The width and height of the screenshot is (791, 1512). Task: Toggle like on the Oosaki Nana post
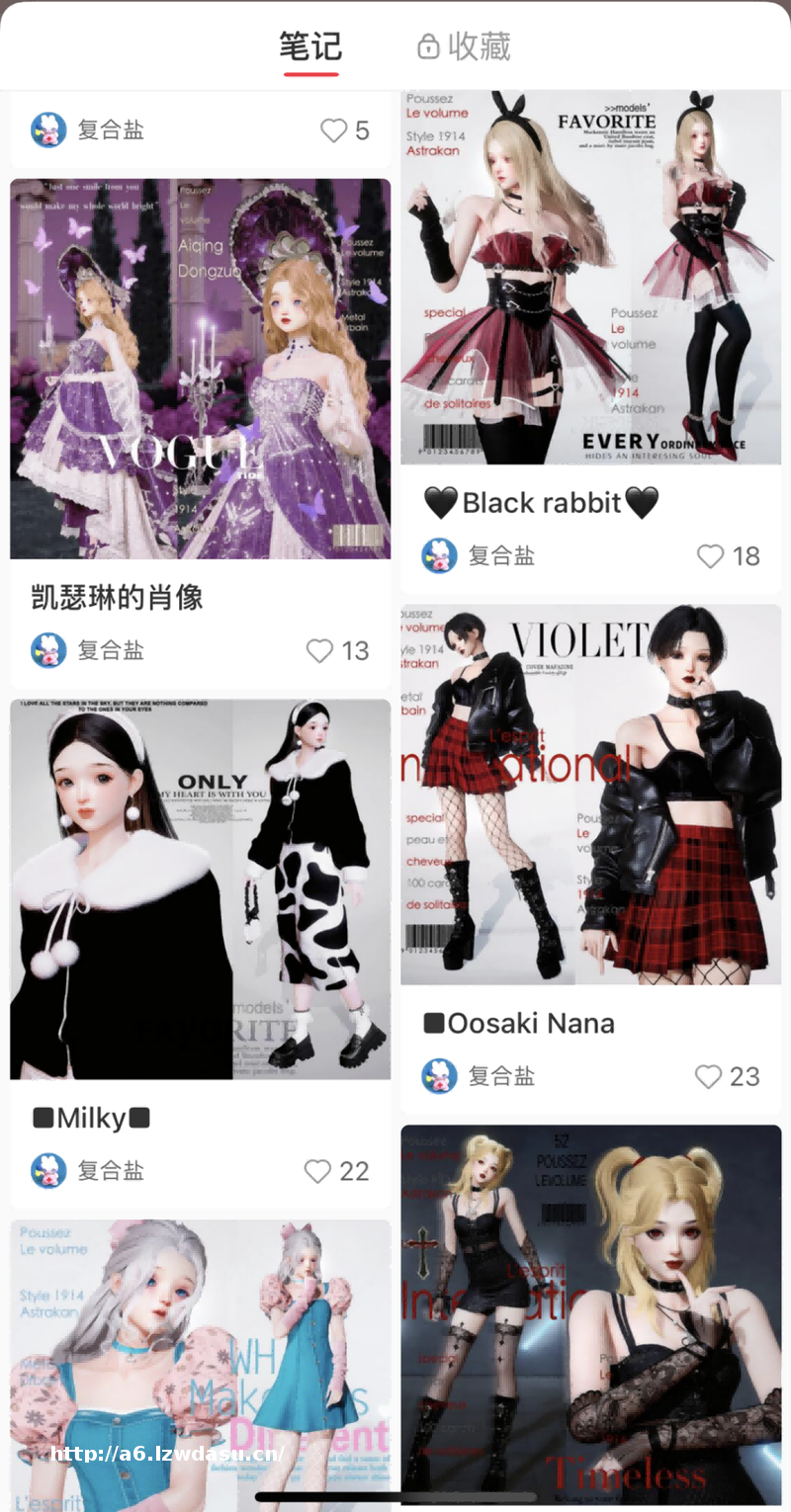point(707,1076)
